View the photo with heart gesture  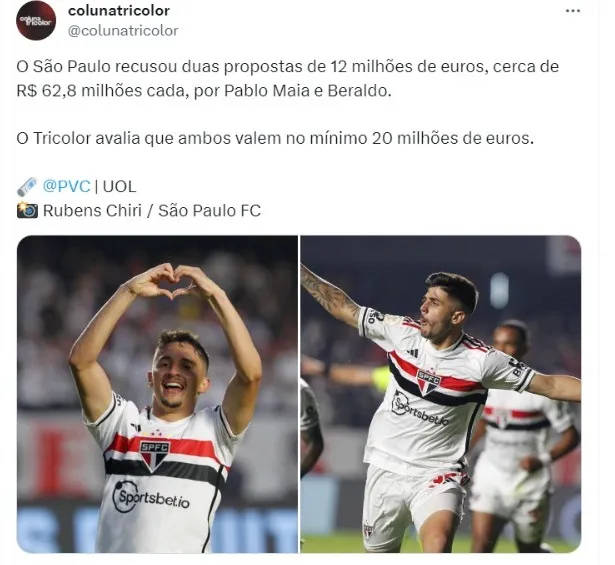tap(158, 394)
